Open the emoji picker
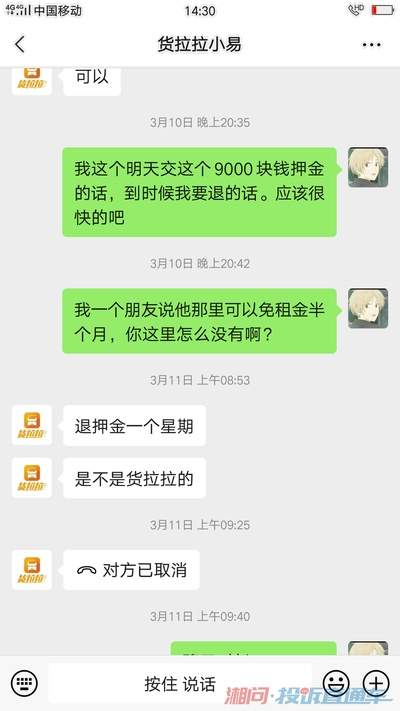 (x=336, y=684)
